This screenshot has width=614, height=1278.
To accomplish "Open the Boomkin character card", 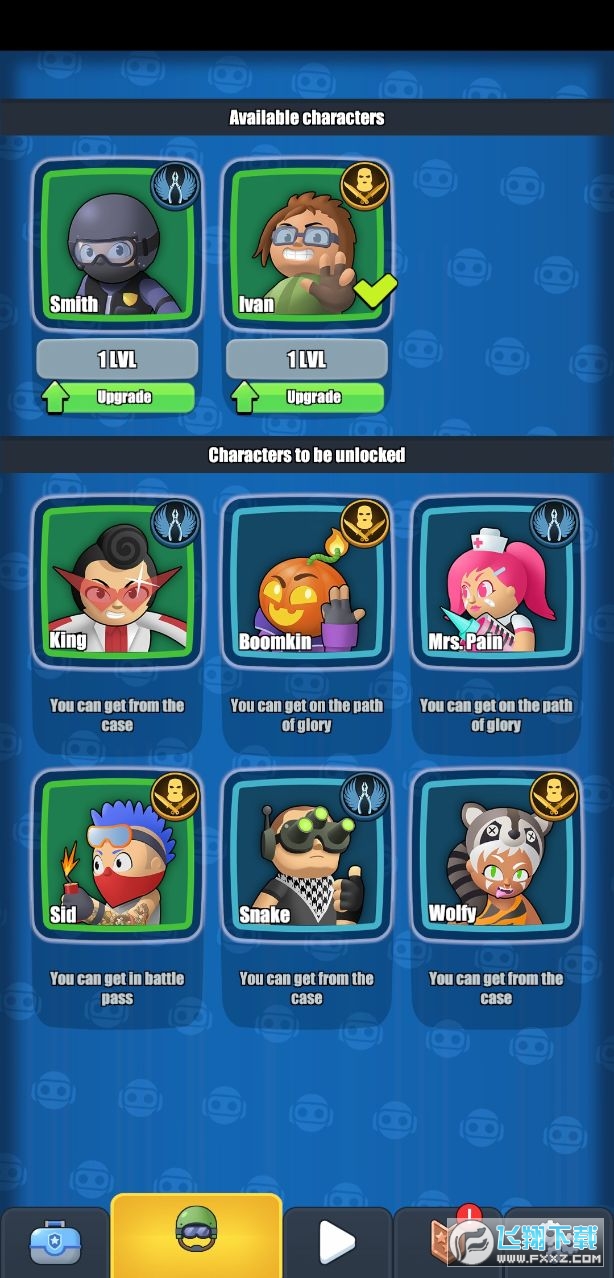I will [x=306, y=580].
